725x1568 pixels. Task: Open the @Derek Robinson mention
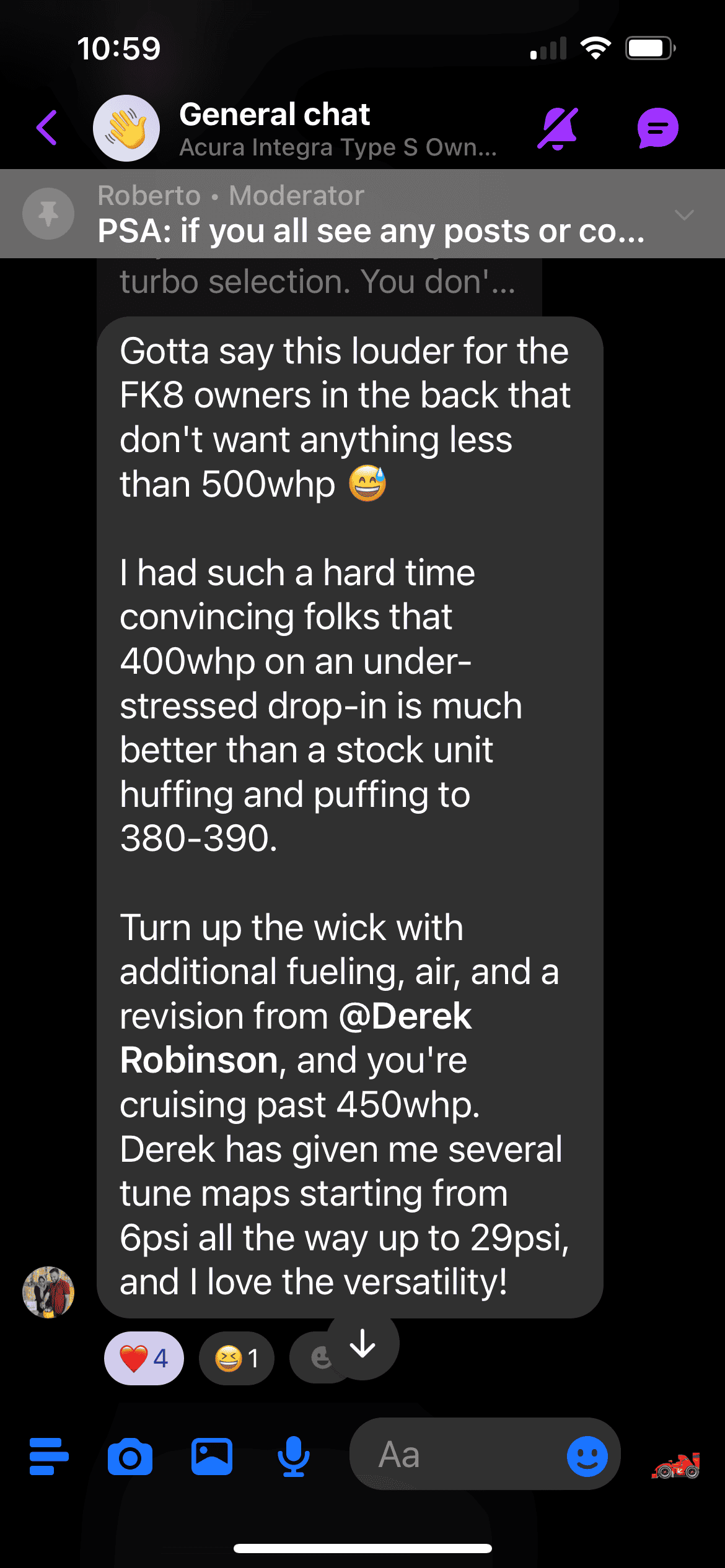296,1039
